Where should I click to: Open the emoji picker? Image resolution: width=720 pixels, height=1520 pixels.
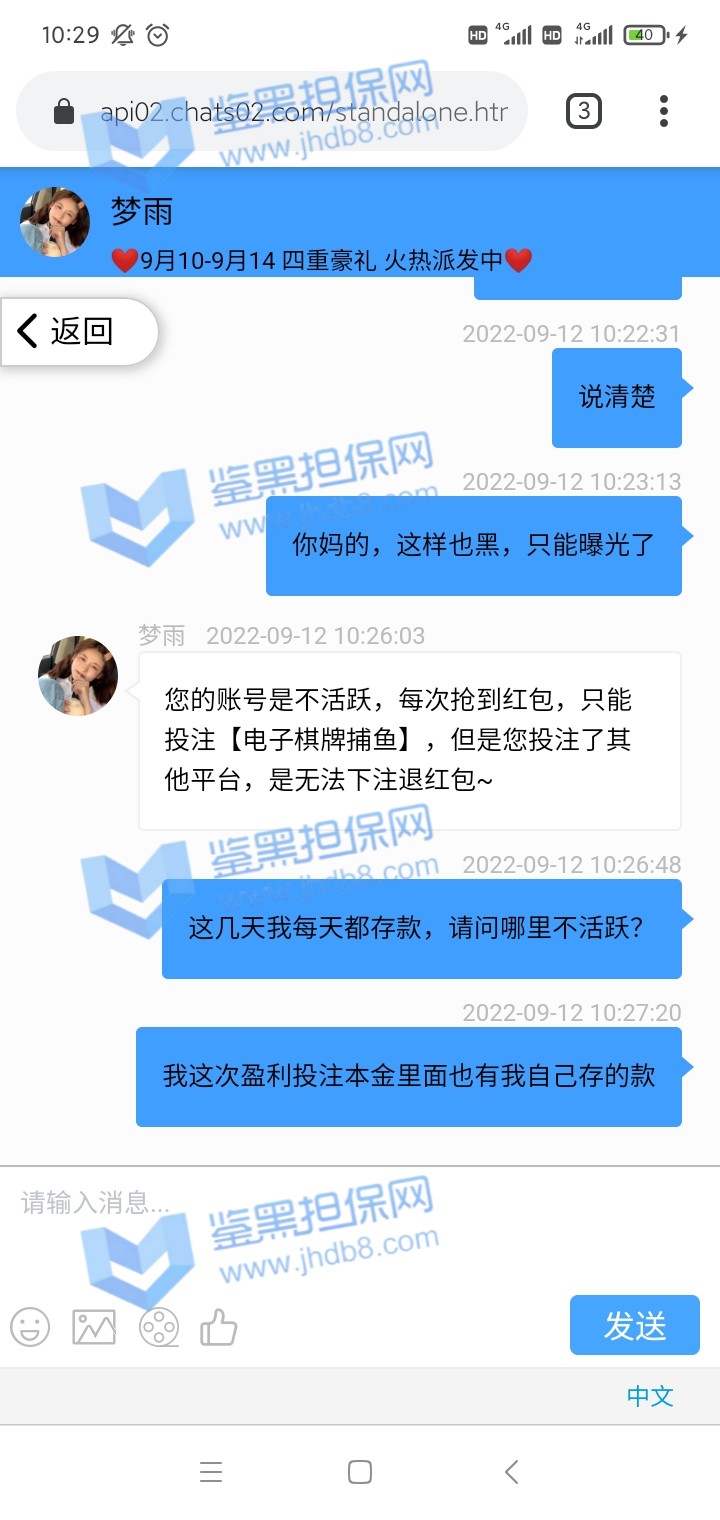[x=30, y=1327]
